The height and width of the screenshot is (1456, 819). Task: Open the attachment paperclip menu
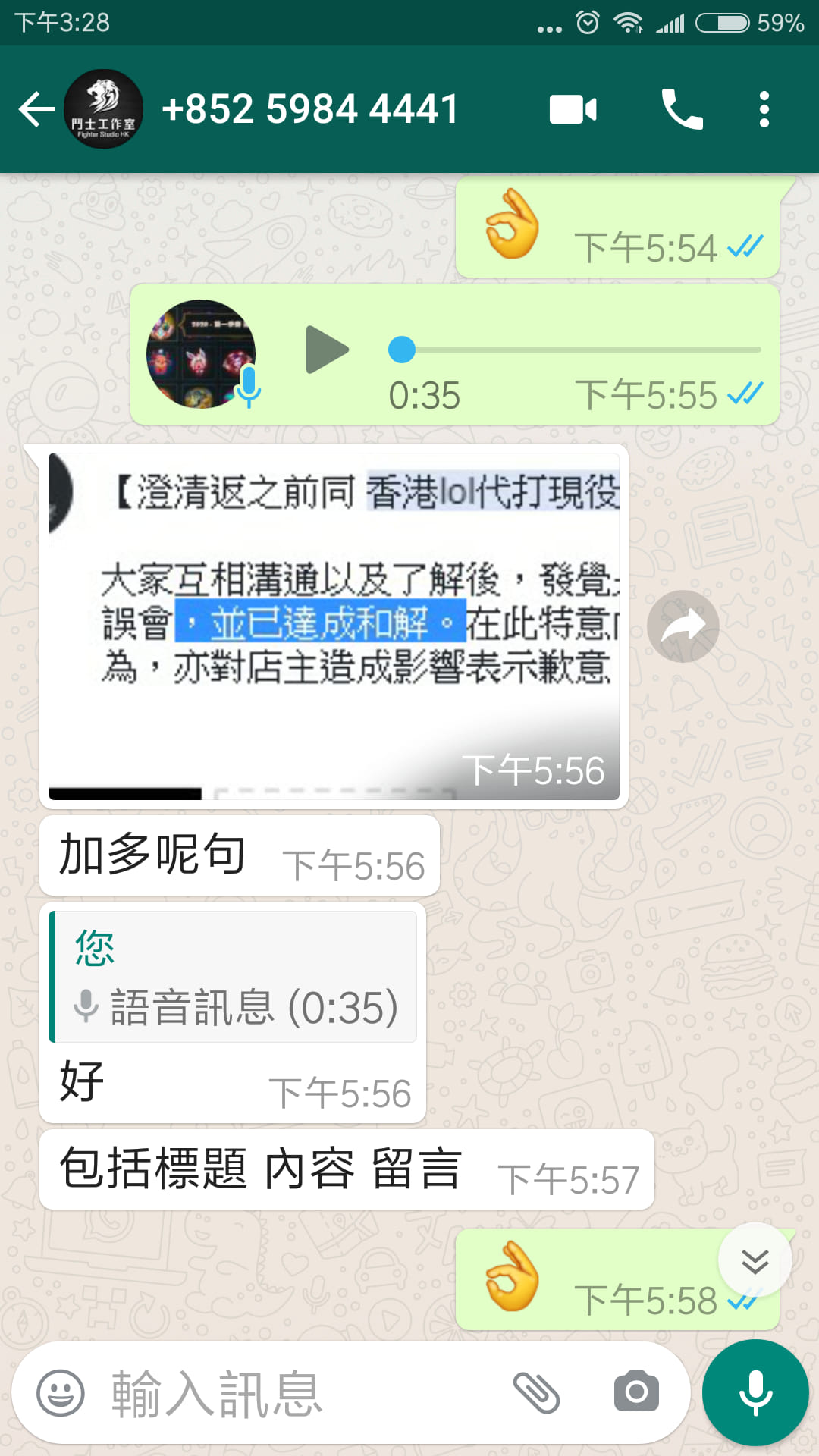click(536, 1393)
